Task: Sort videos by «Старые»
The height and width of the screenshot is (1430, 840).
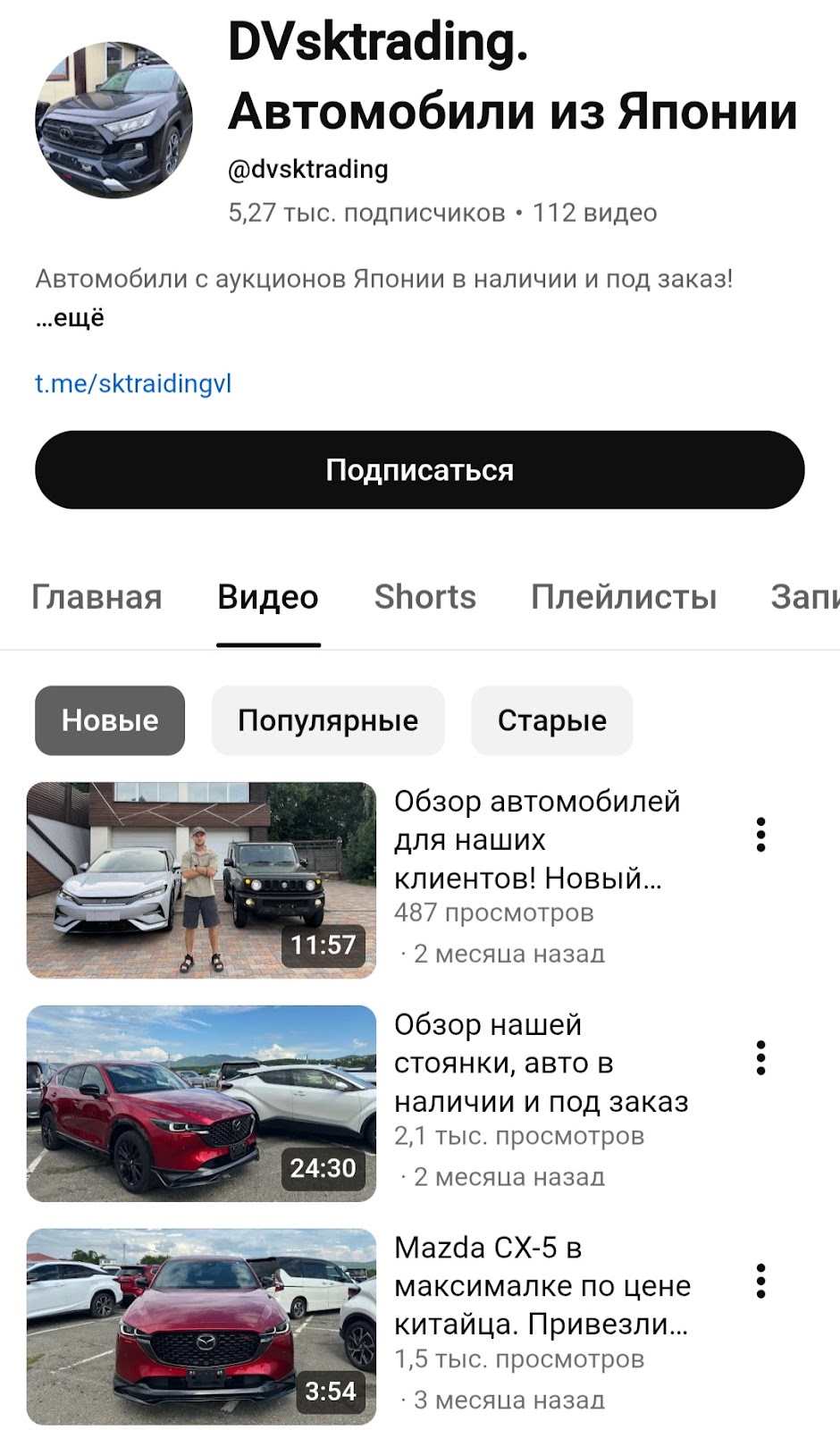Action: click(552, 720)
